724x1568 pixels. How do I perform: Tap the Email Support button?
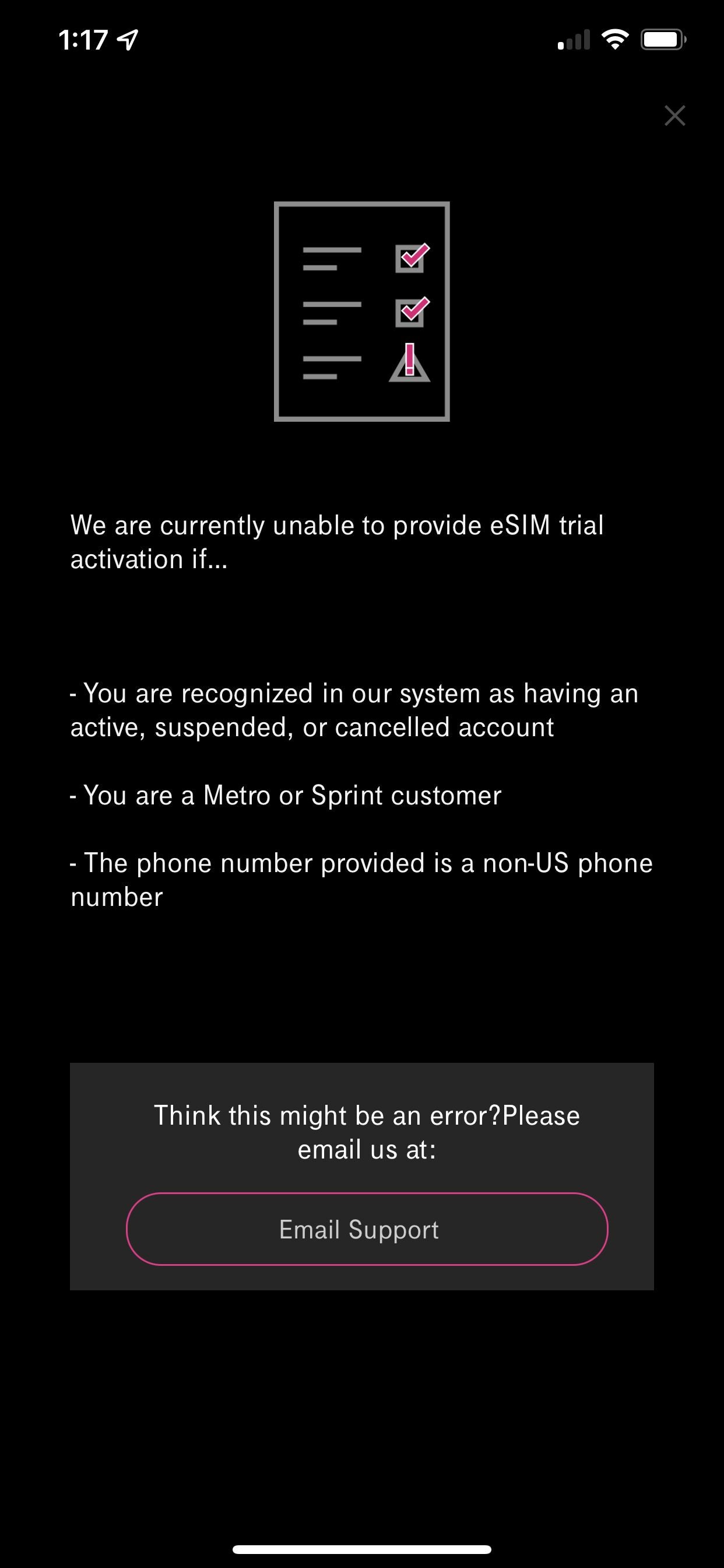[367, 1229]
